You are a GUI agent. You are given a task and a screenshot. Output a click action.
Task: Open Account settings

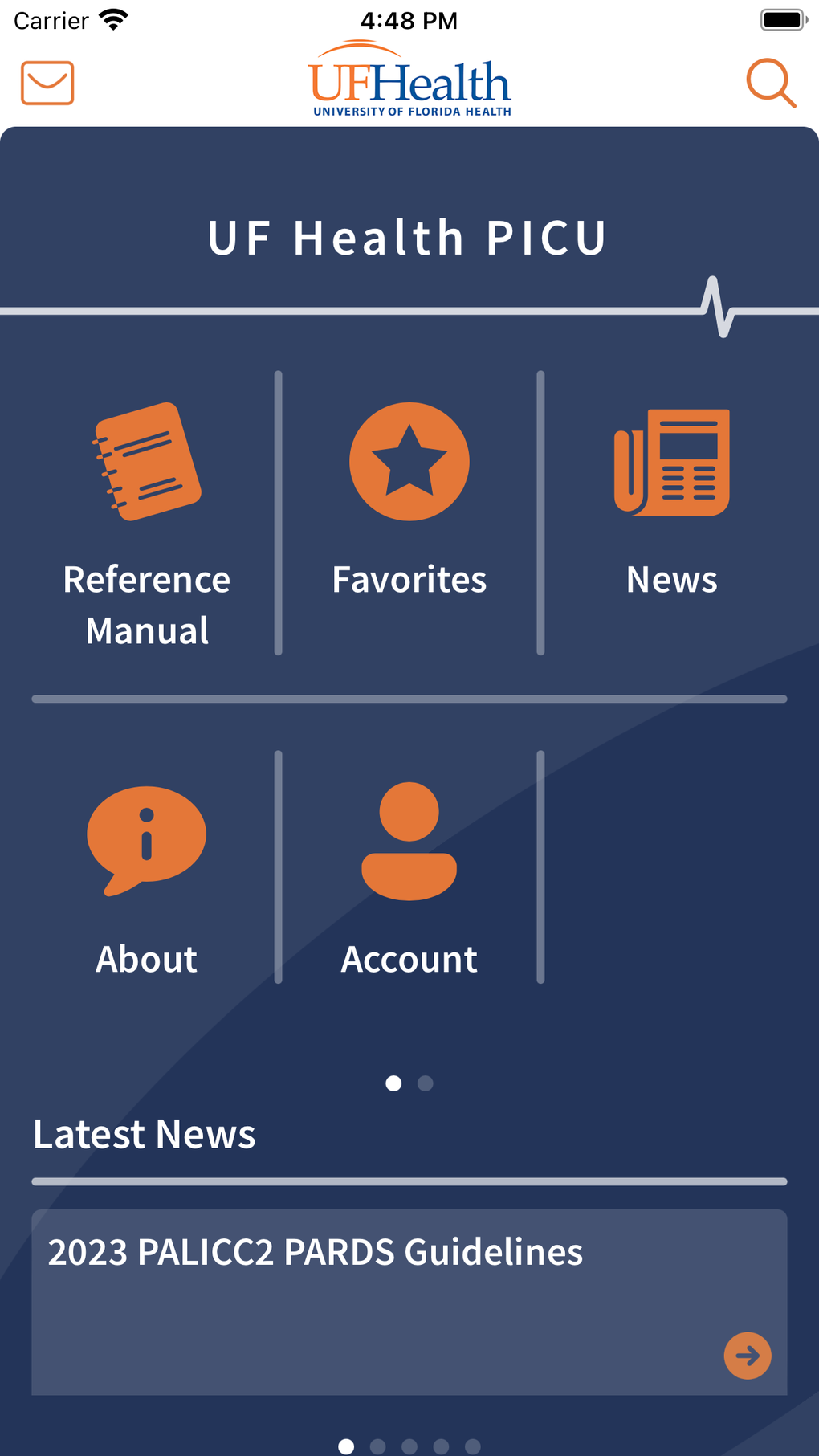coord(409,879)
